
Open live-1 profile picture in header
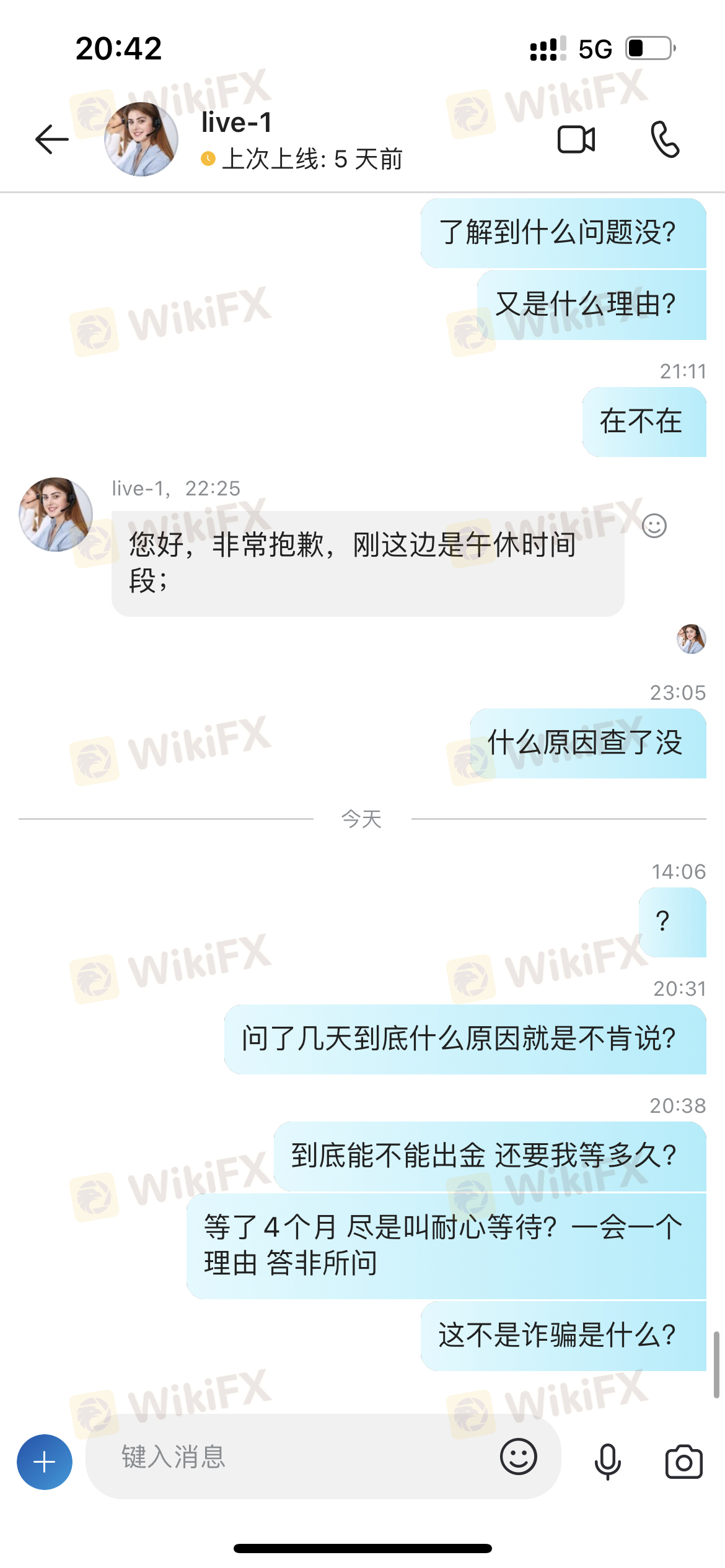(141, 139)
